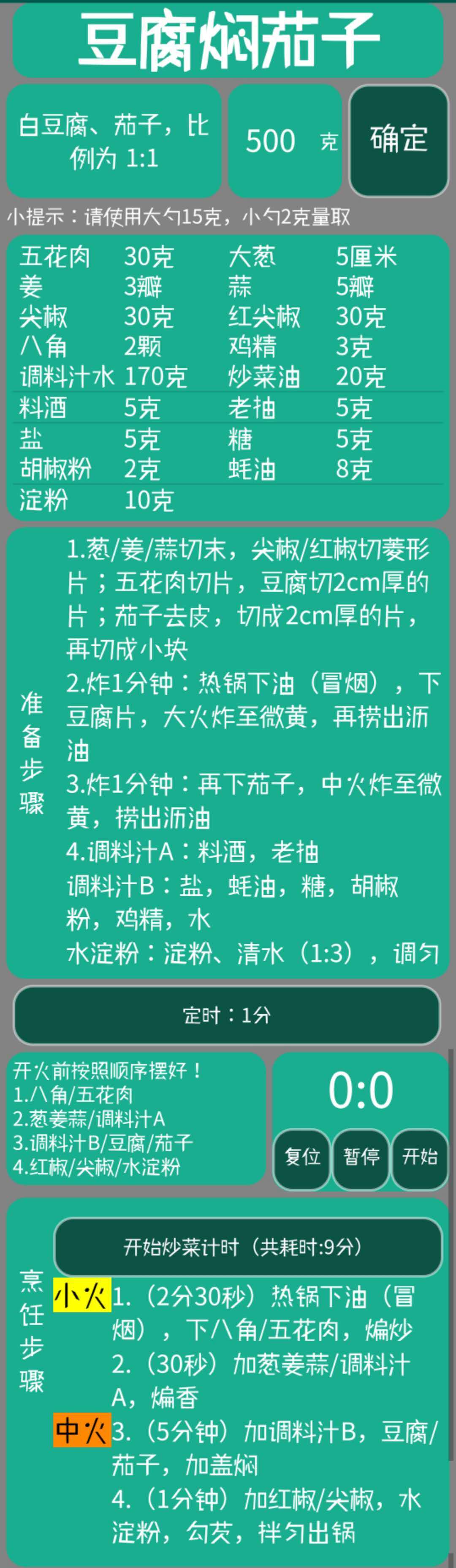
Task: Reset the timer with 复位
Action: [x=301, y=1156]
